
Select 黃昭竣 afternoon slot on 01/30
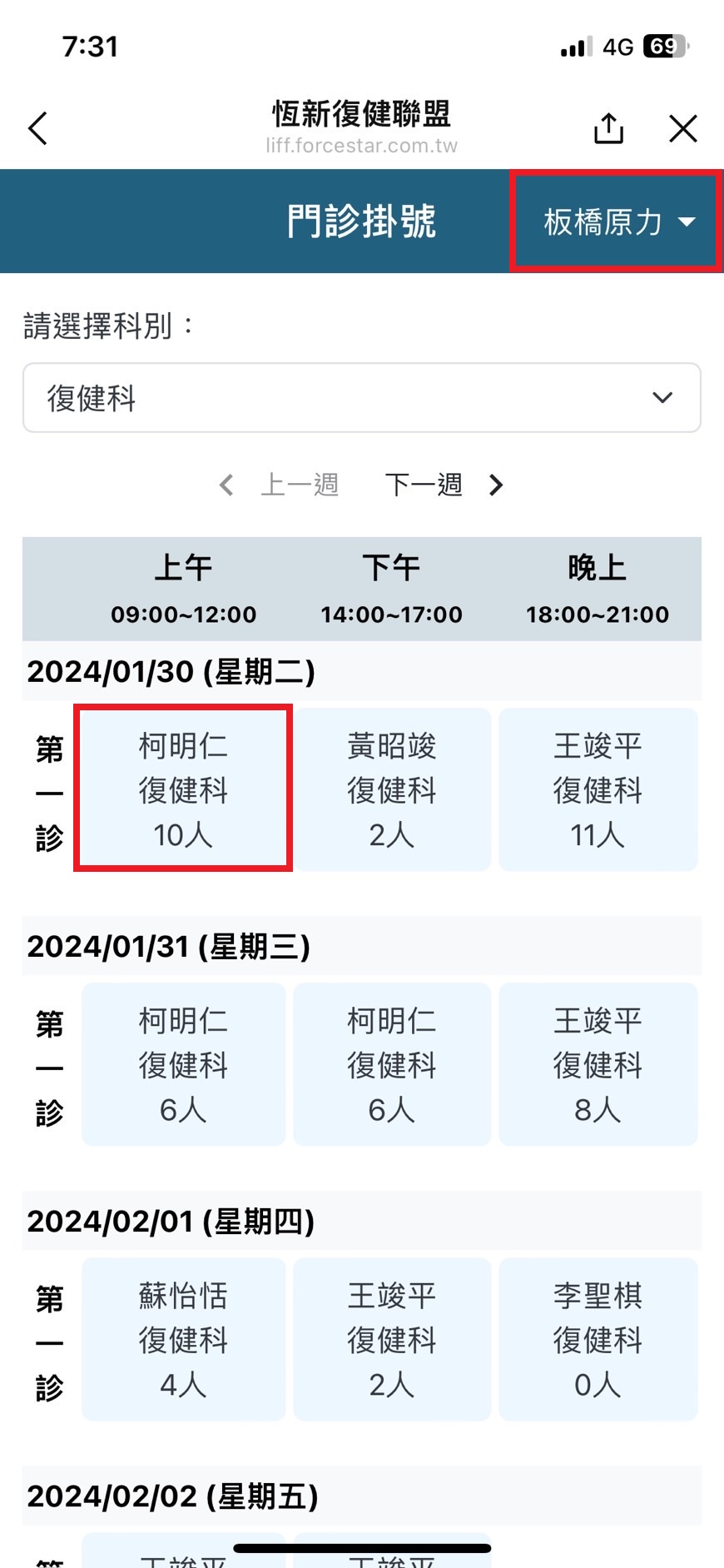tap(391, 789)
